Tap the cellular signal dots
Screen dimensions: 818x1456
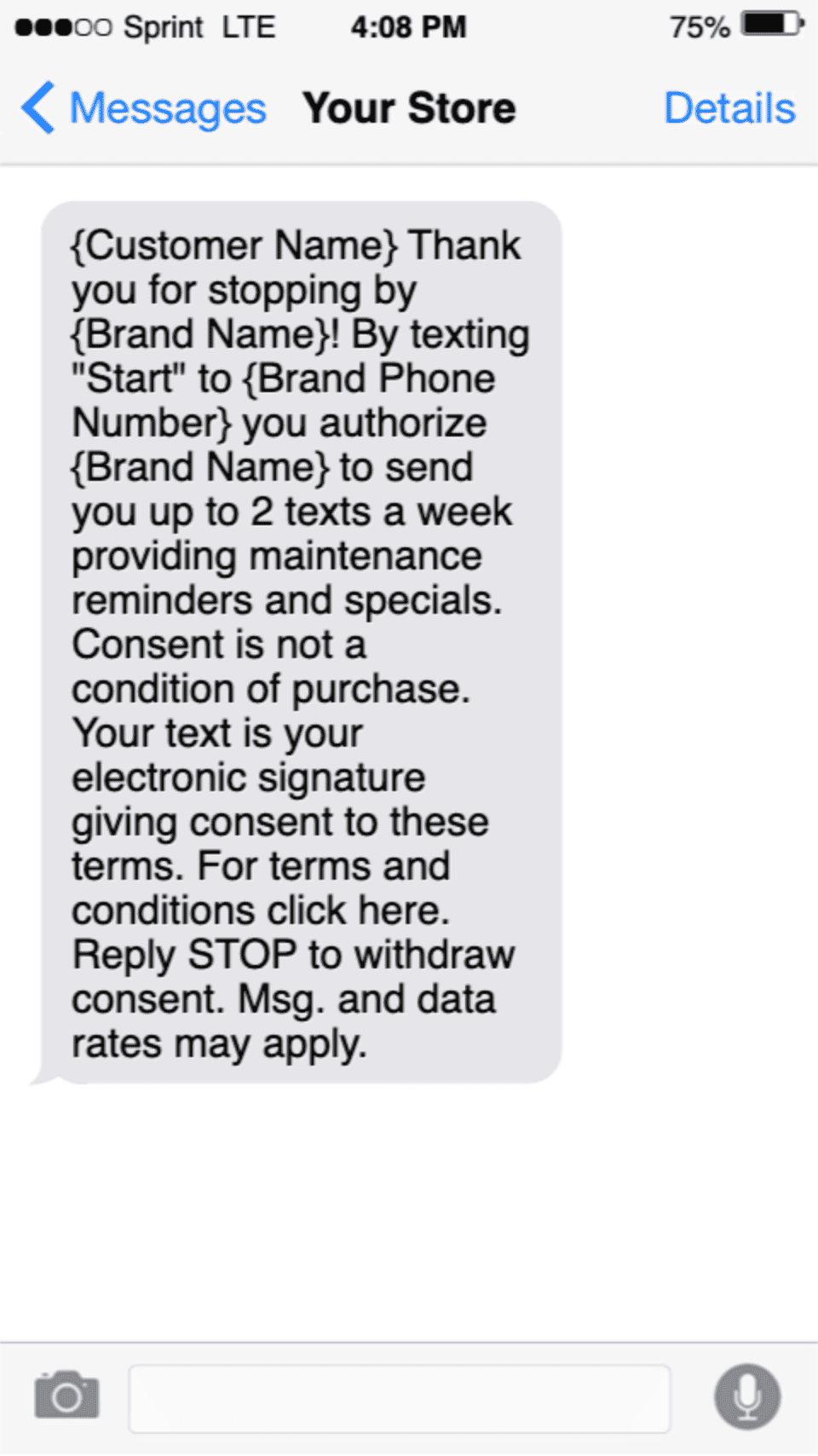click(61, 26)
